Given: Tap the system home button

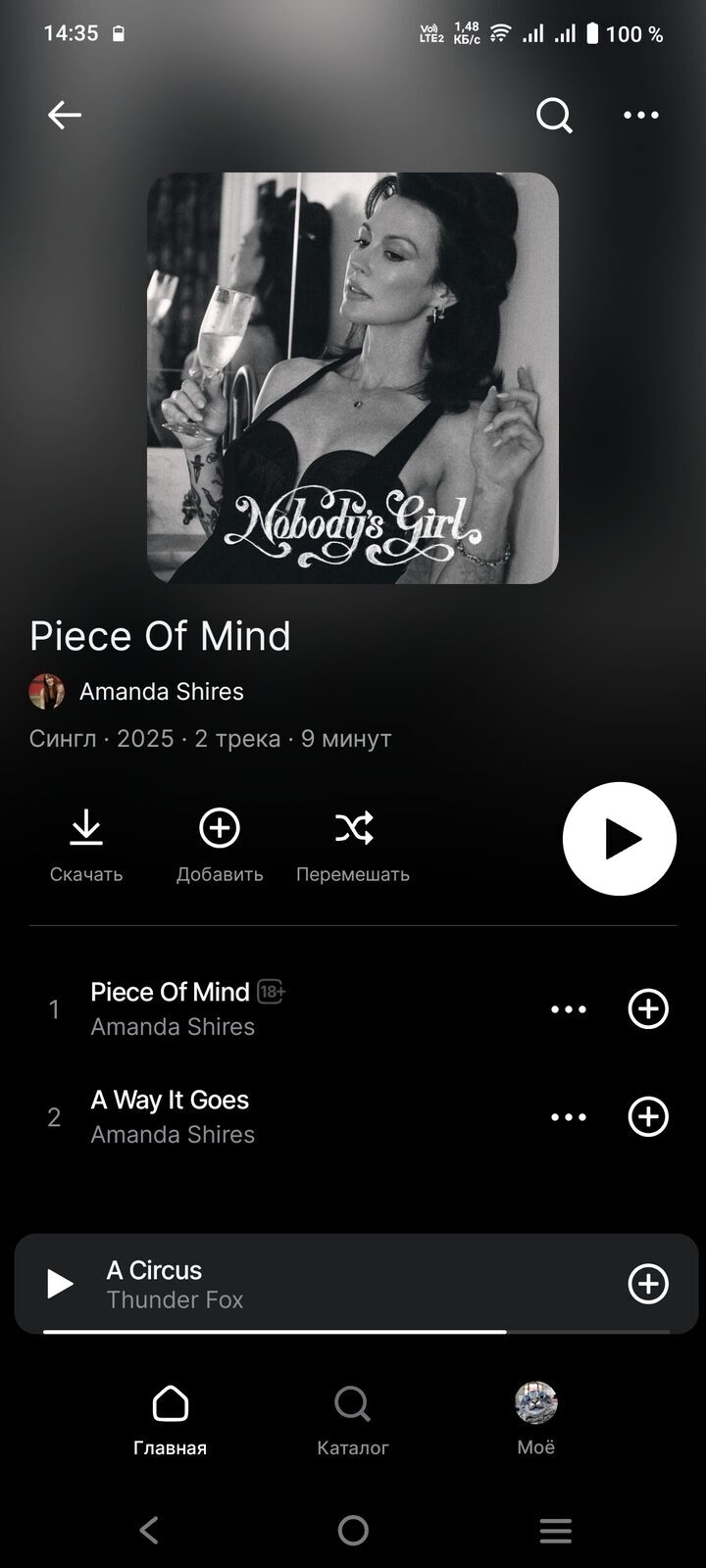Looking at the screenshot, I should click(353, 1530).
